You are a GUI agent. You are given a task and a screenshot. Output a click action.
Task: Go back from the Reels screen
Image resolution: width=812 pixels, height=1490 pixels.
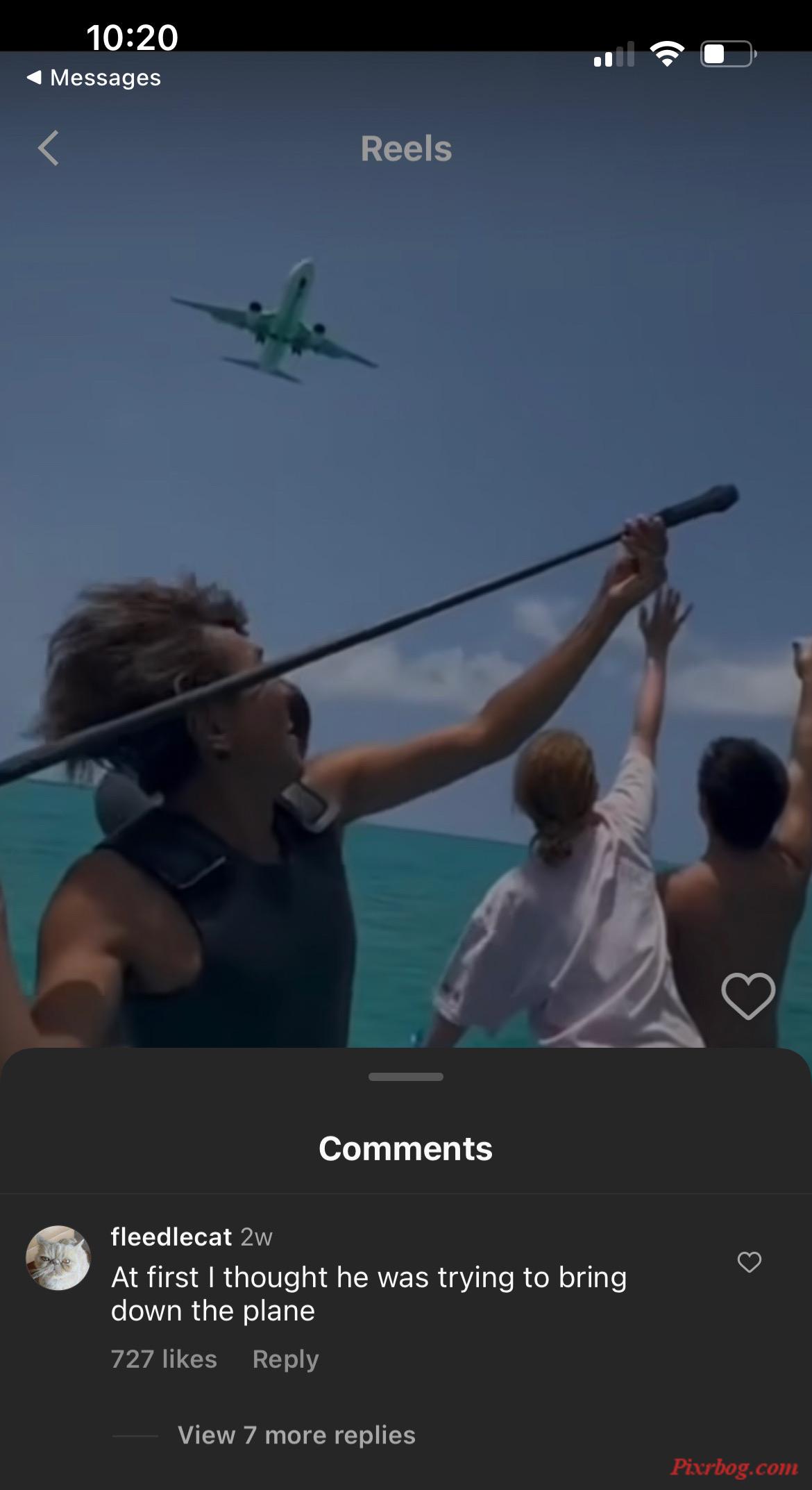(49, 148)
